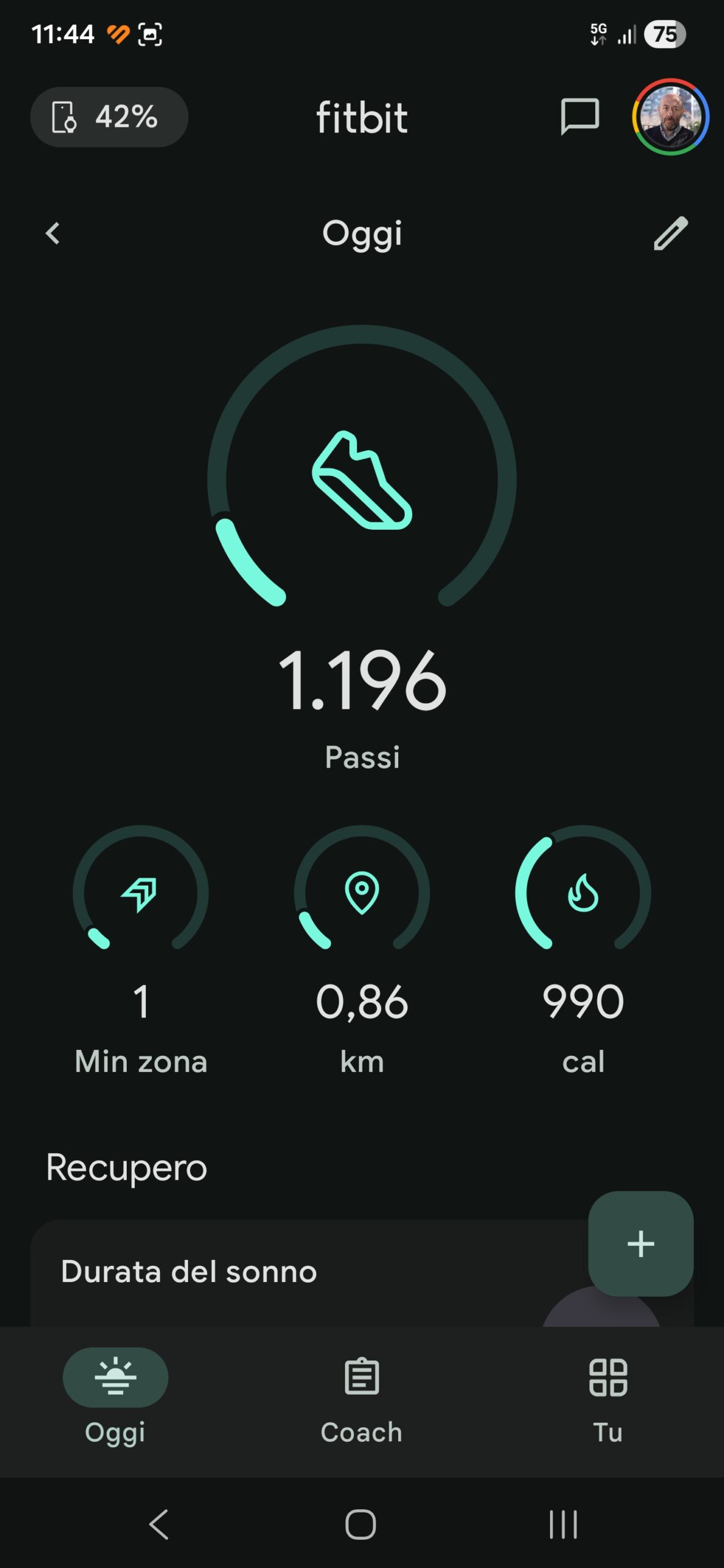Open the recent apps view
724x1568 pixels.
[x=563, y=1524]
